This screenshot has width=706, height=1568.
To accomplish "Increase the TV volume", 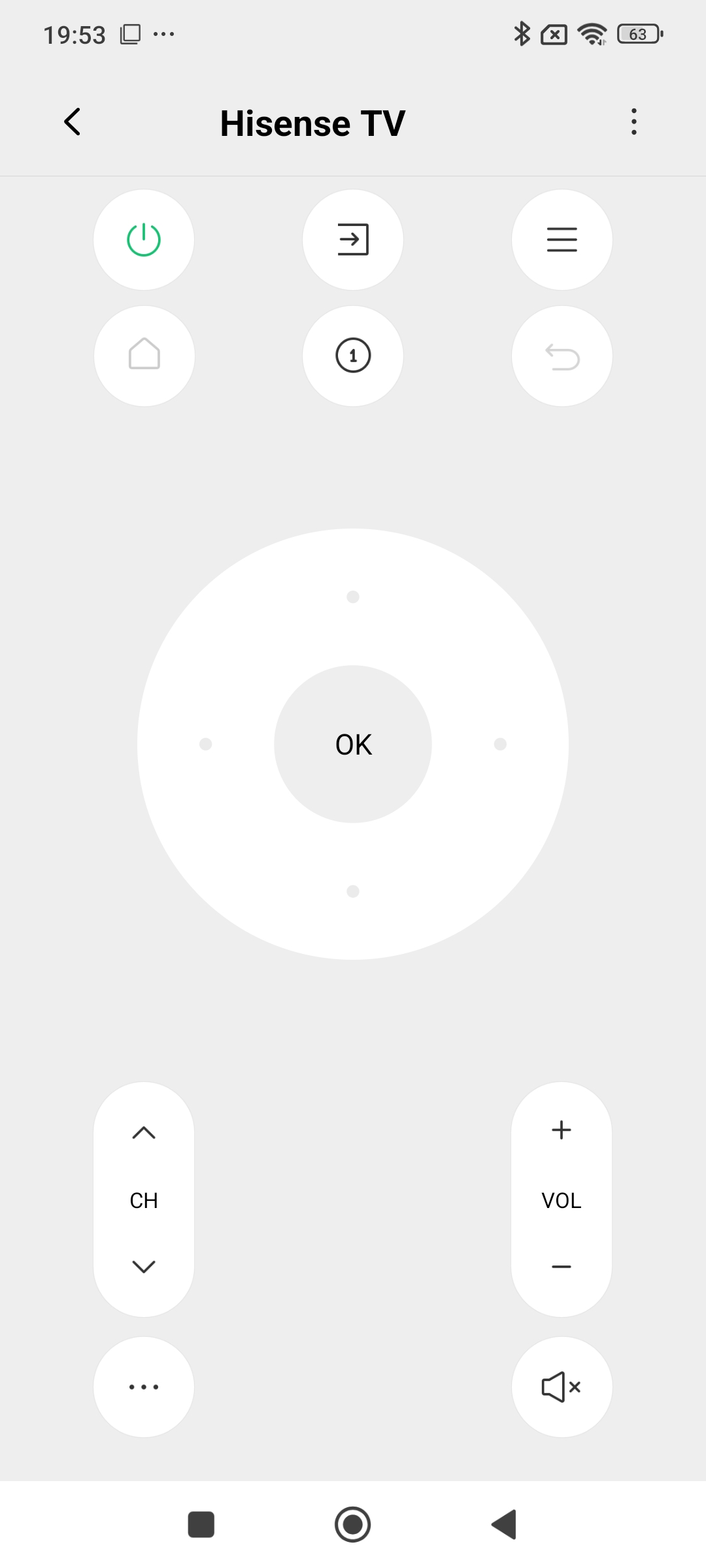I will pos(562,1130).
